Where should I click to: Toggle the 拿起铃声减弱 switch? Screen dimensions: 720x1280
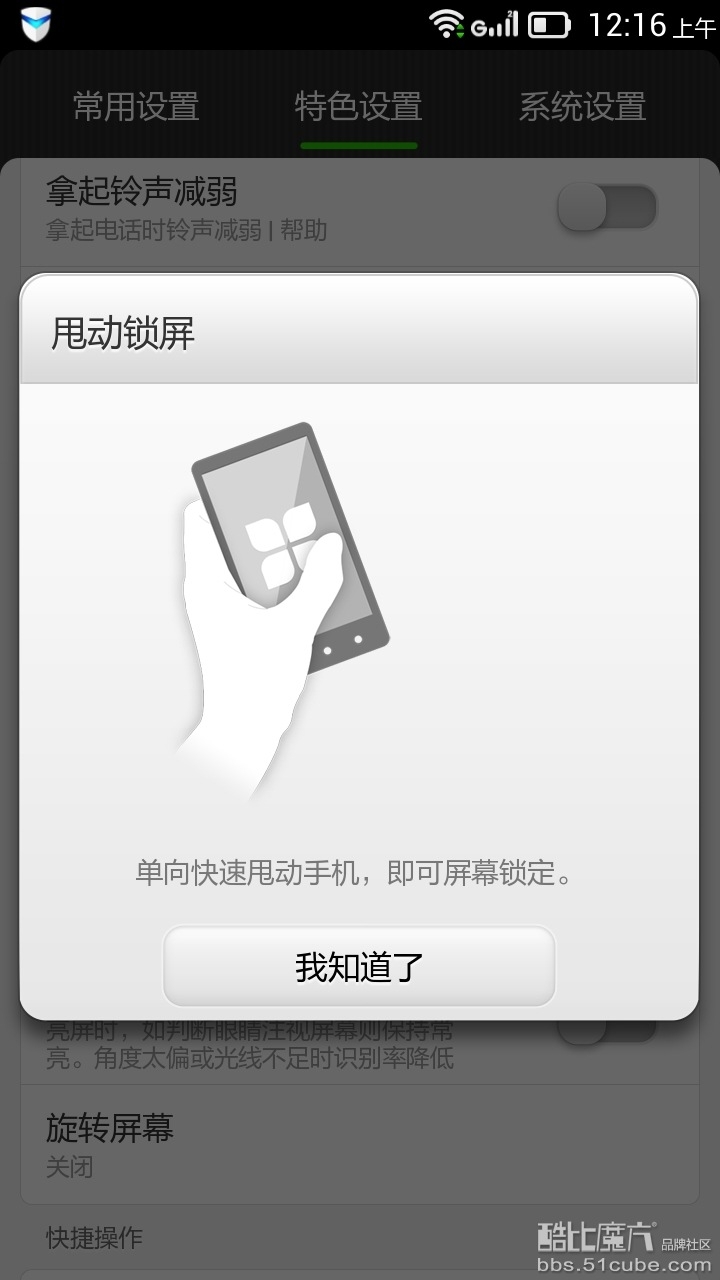point(606,208)
